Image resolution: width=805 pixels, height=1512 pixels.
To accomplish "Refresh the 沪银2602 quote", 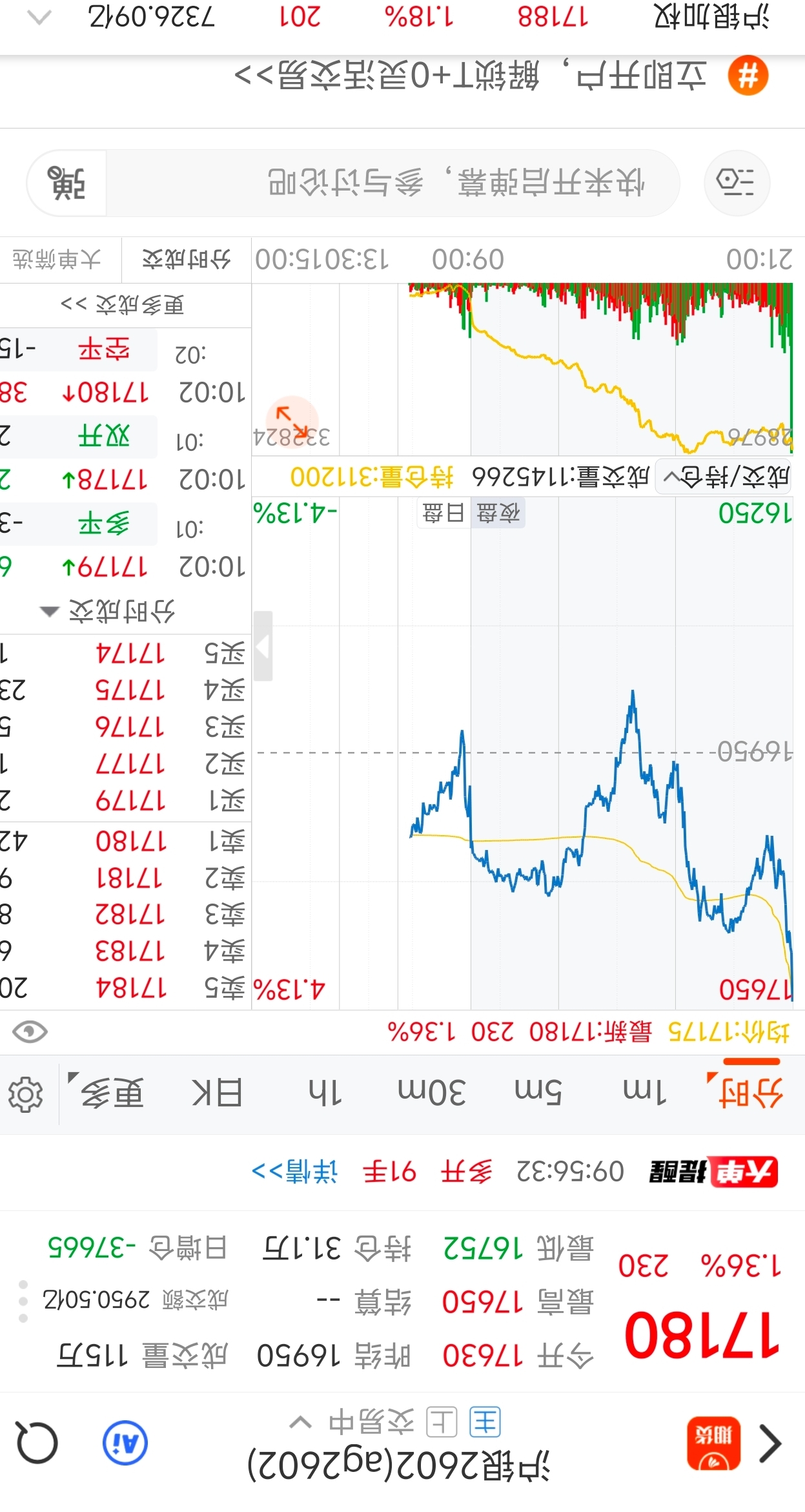I will [37, 1443].
